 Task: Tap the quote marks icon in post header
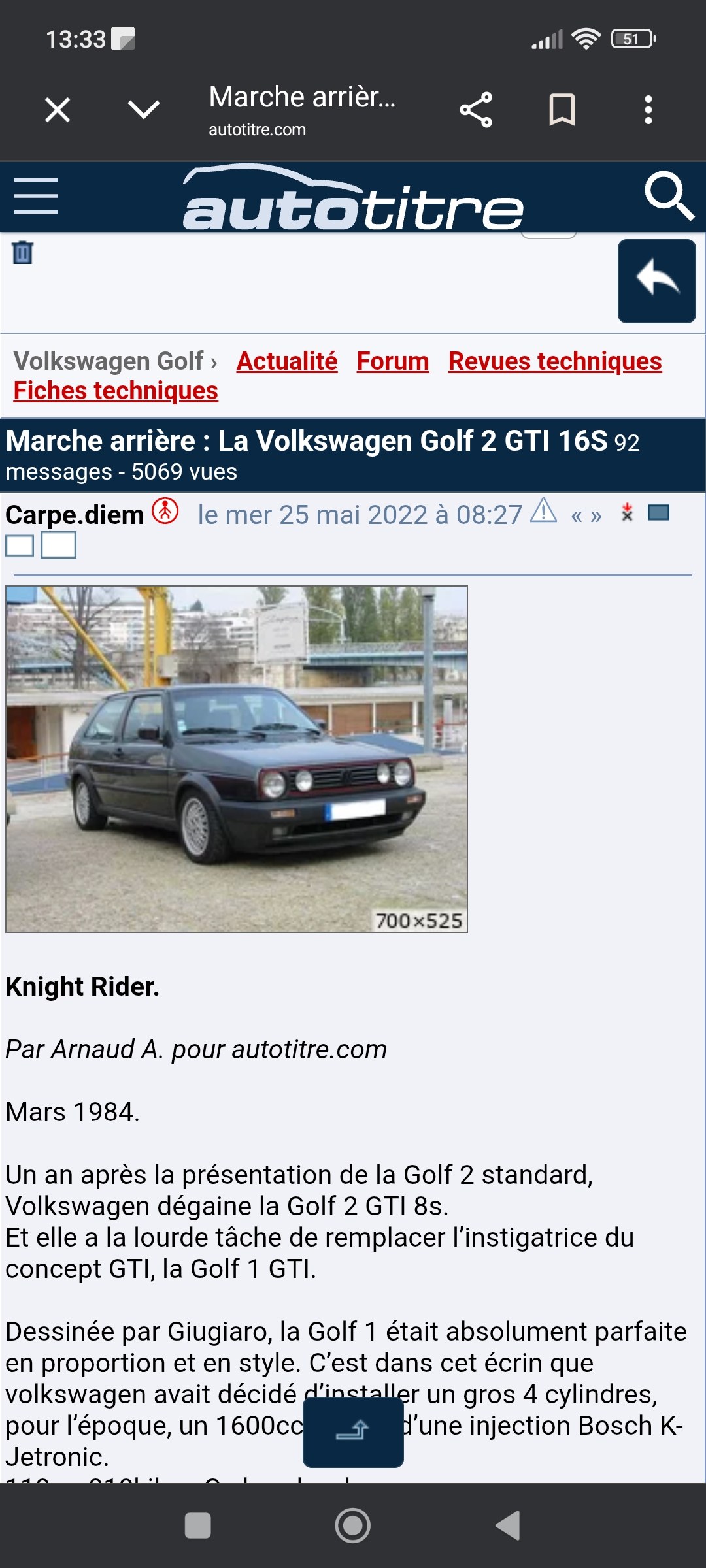pyautogui.click(x=586, y=516)
